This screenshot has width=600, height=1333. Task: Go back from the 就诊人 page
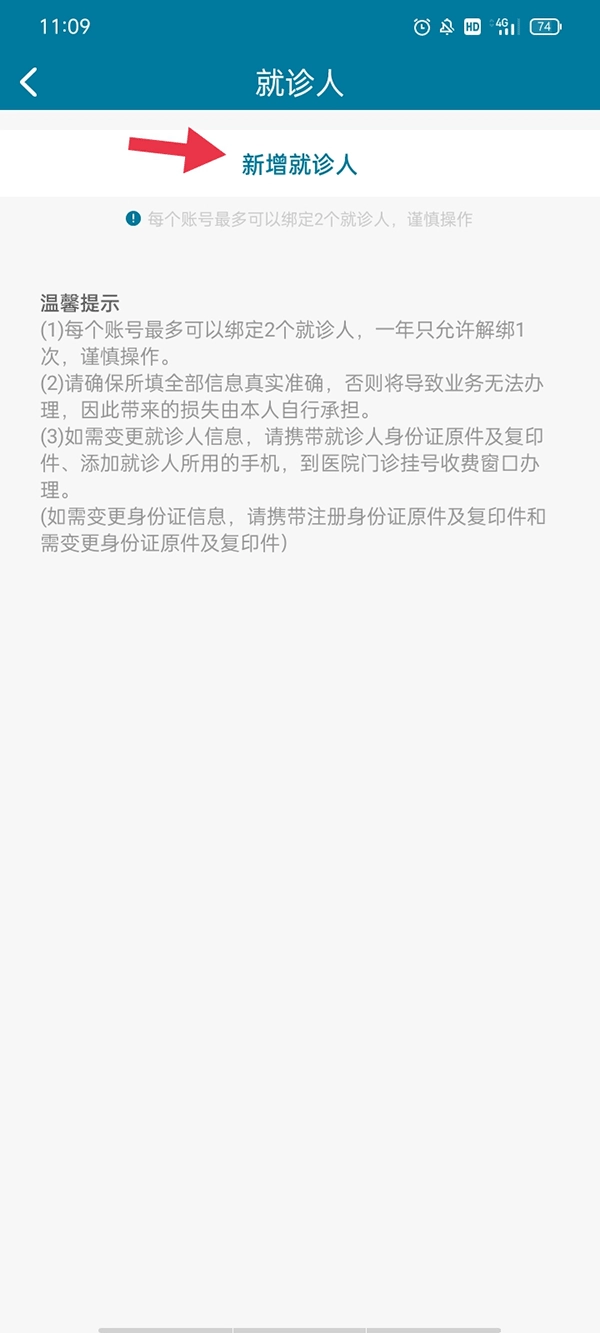pos(29,83)
